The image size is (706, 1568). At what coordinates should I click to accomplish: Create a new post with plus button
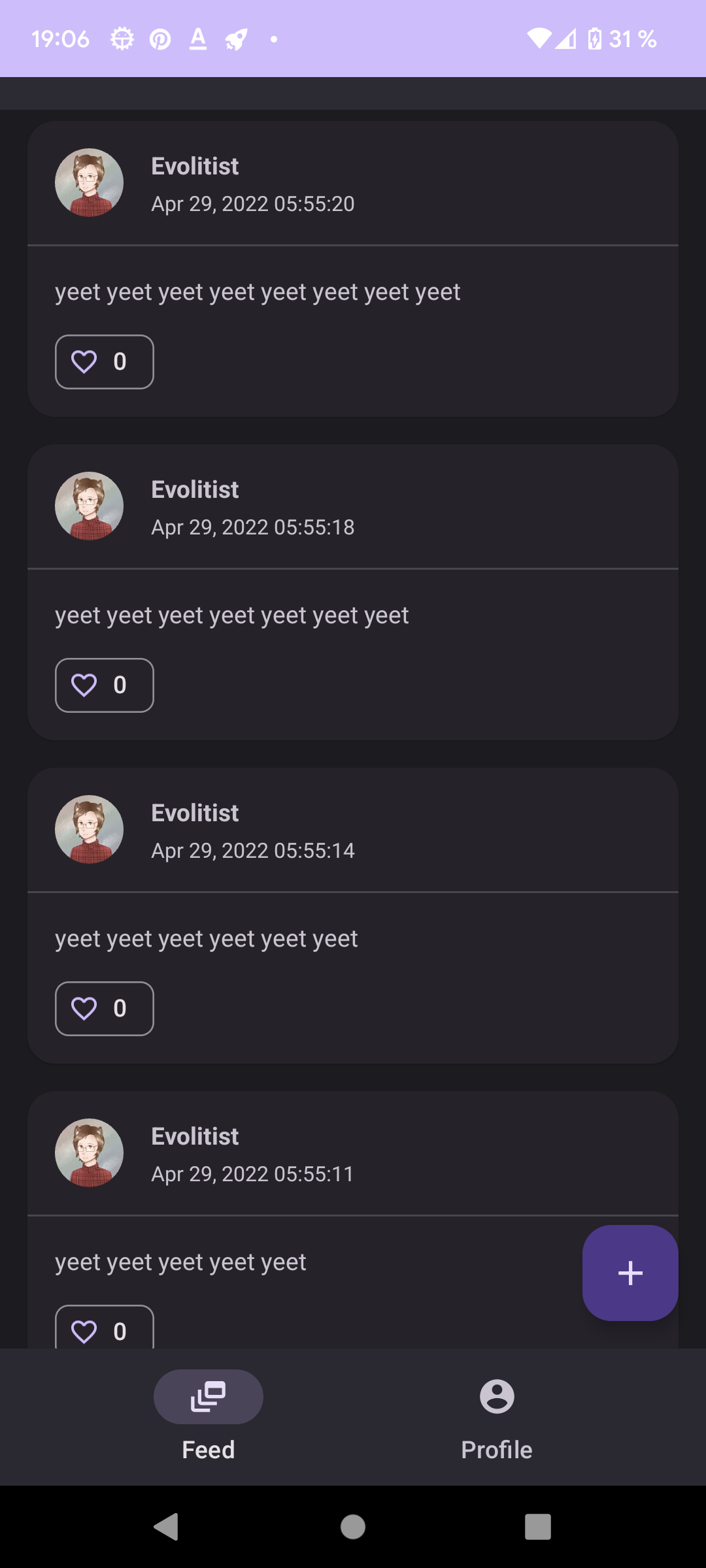[630, 1273]
